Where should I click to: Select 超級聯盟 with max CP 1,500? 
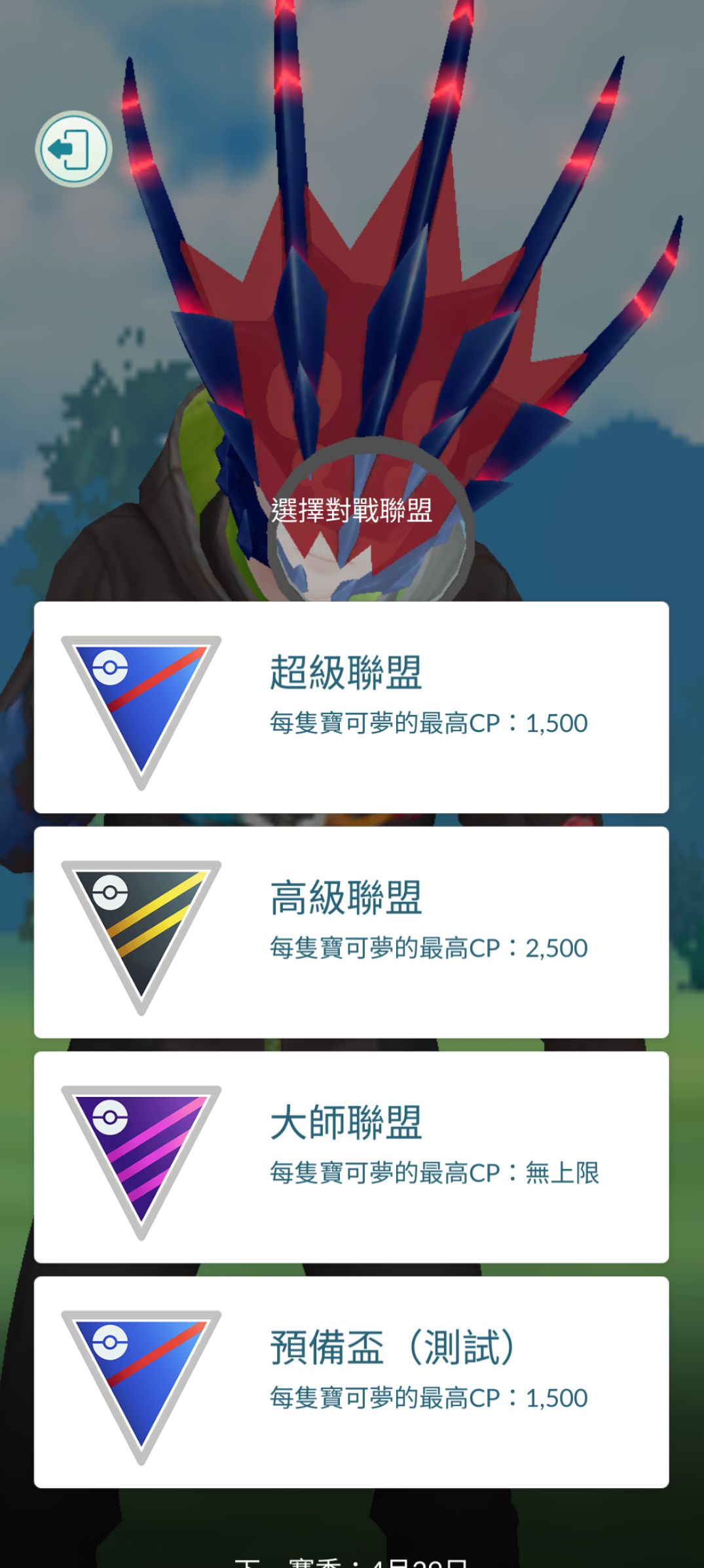(351, 707)
